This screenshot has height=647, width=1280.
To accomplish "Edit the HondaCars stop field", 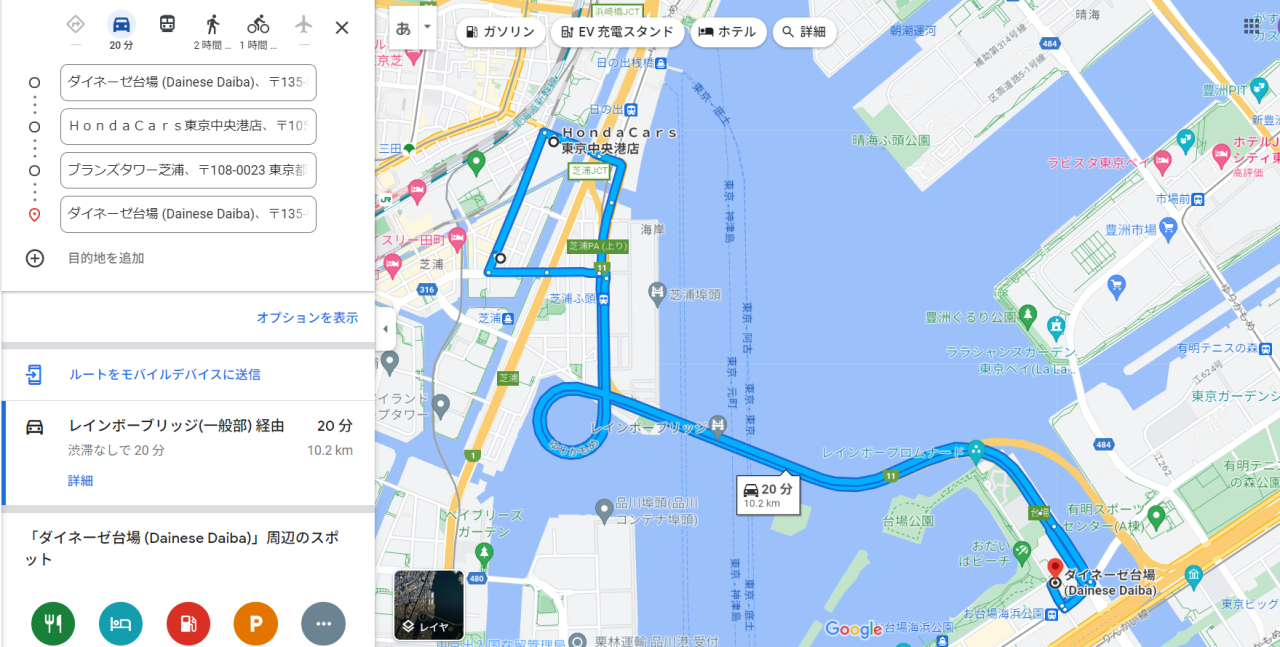I will coord(188,126).
